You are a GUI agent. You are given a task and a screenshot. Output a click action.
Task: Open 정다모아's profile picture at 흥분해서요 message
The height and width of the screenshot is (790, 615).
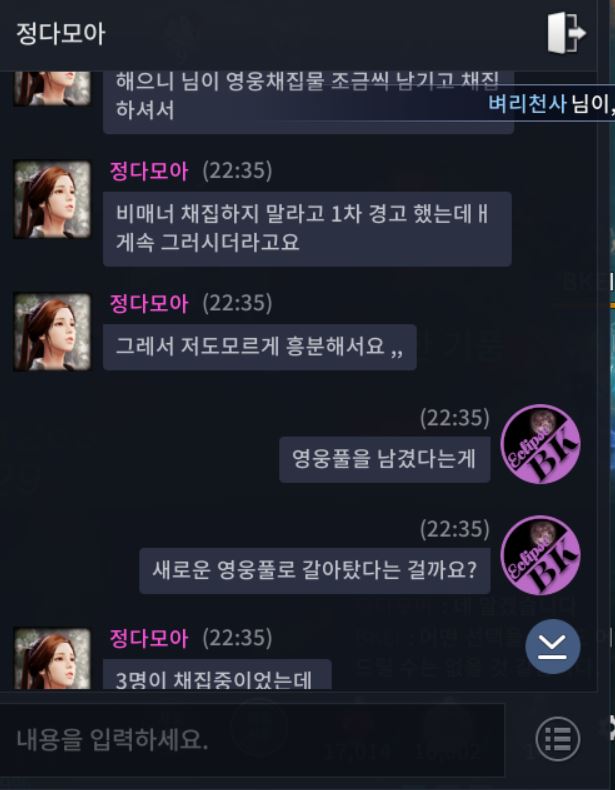coord(52,332)
